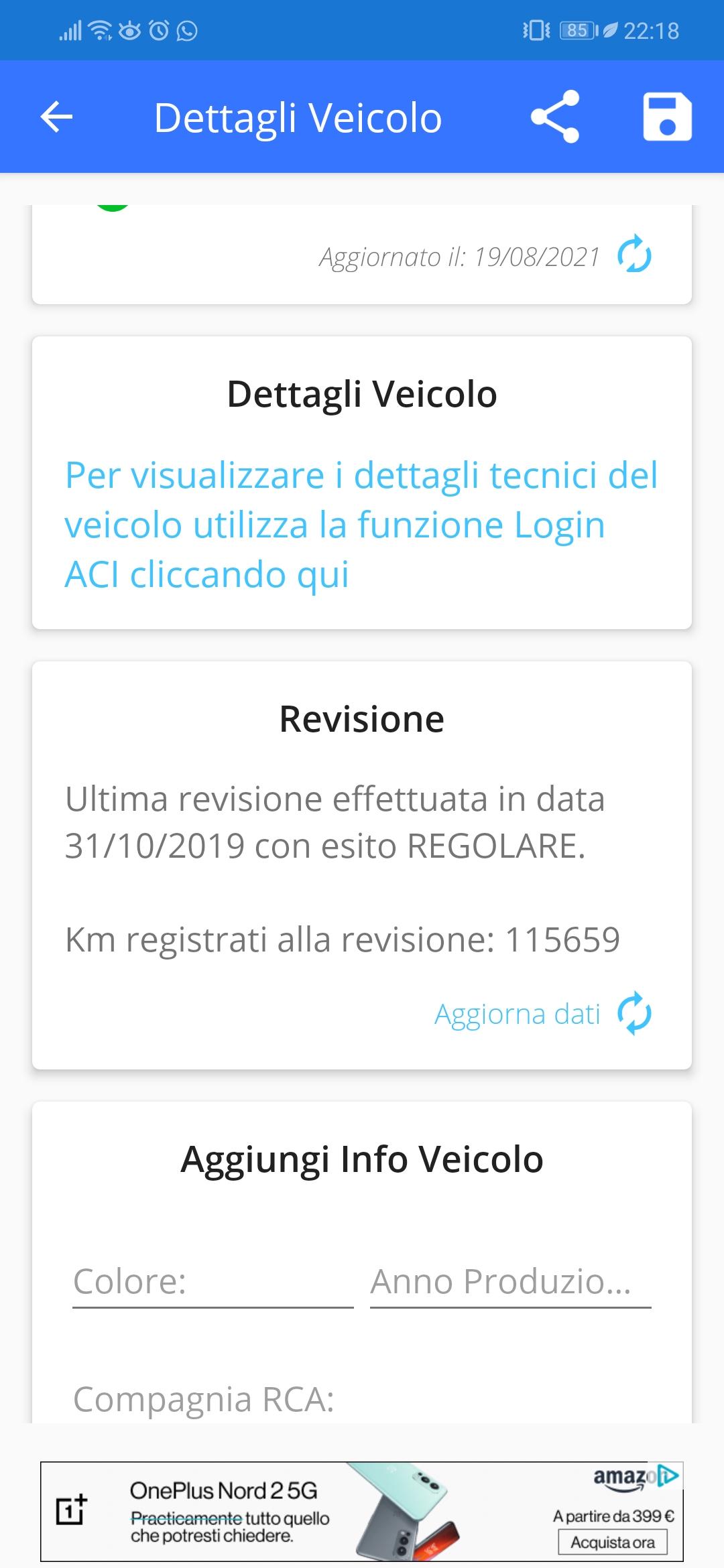Viewport: 724px width, 1568px height.
Task: Select the Anno Produzione input field
Action: click(511, 1281)
